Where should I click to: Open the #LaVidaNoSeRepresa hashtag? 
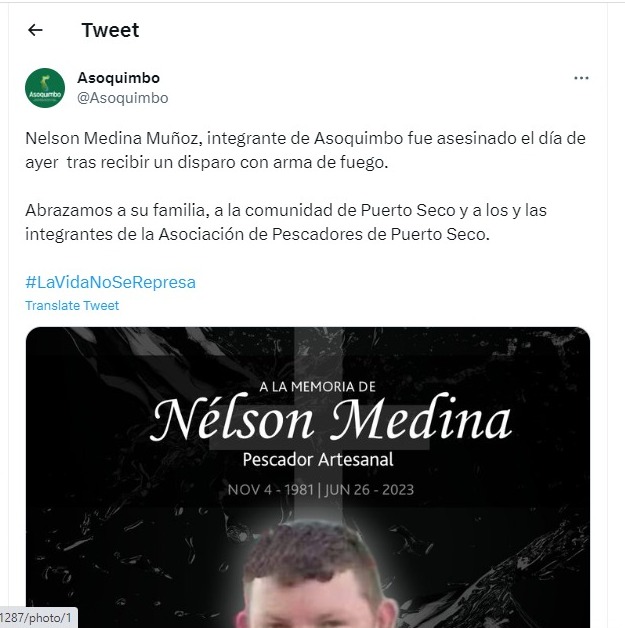(110, 282)
